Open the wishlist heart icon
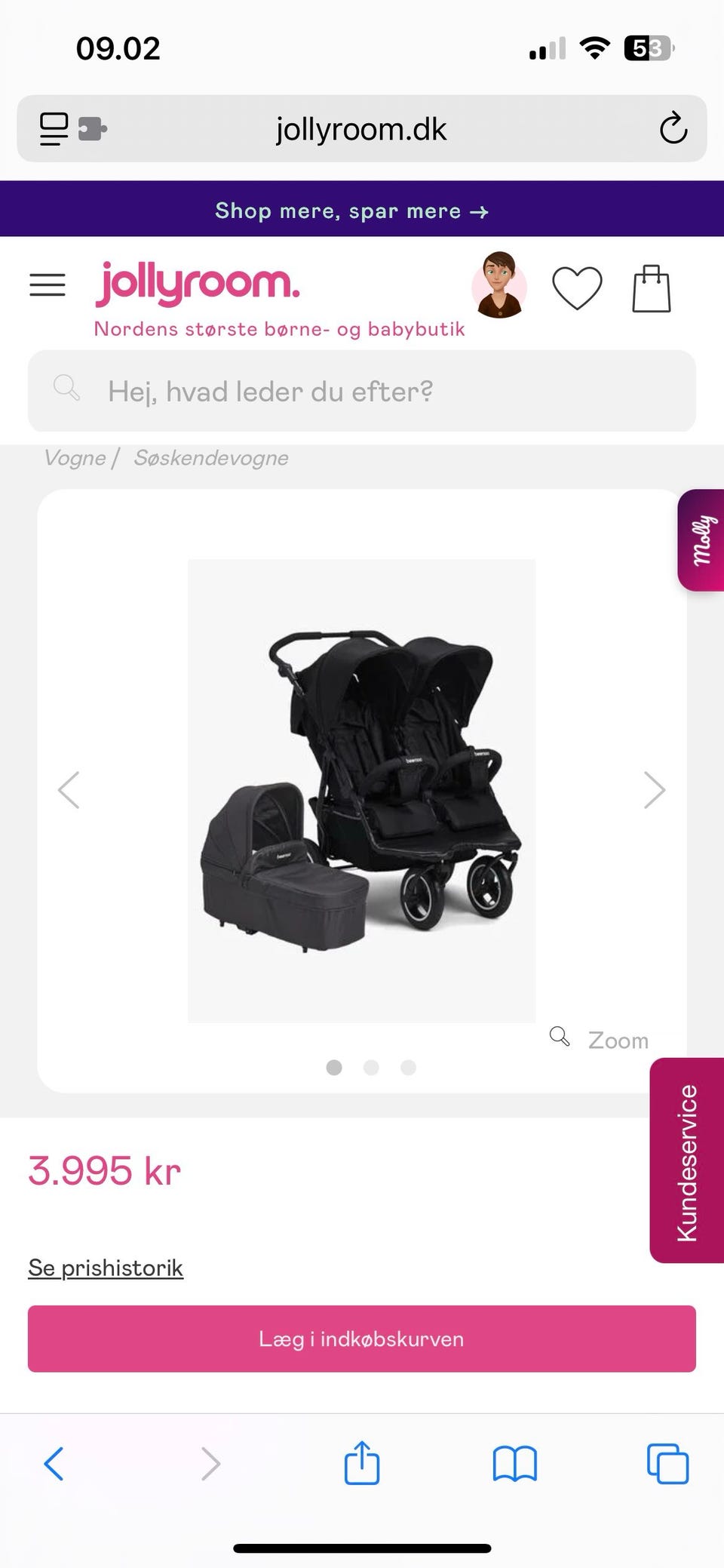The image size is (724, 1568). point(577,287)
